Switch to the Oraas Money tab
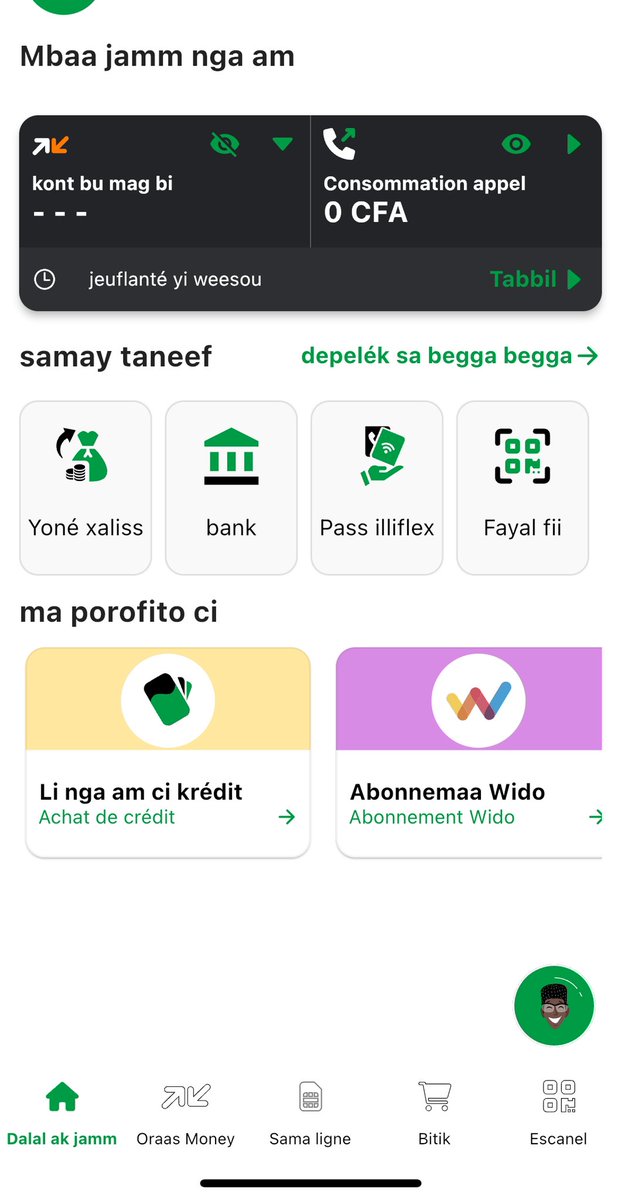The height and width of the screenshot is (1200, 621). [186, 1112]
